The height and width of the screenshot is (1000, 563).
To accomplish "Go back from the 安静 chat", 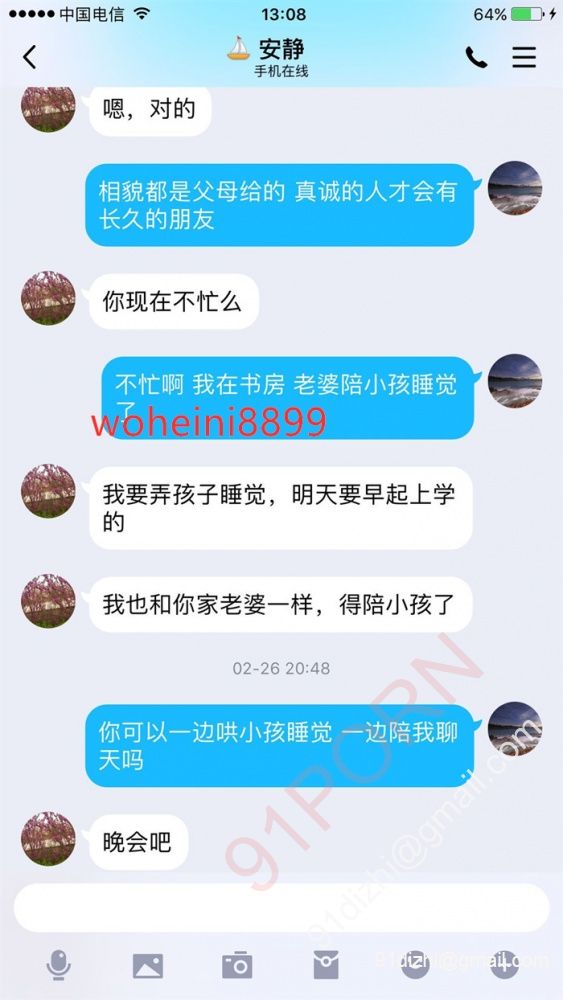I will tap(30, 57).
